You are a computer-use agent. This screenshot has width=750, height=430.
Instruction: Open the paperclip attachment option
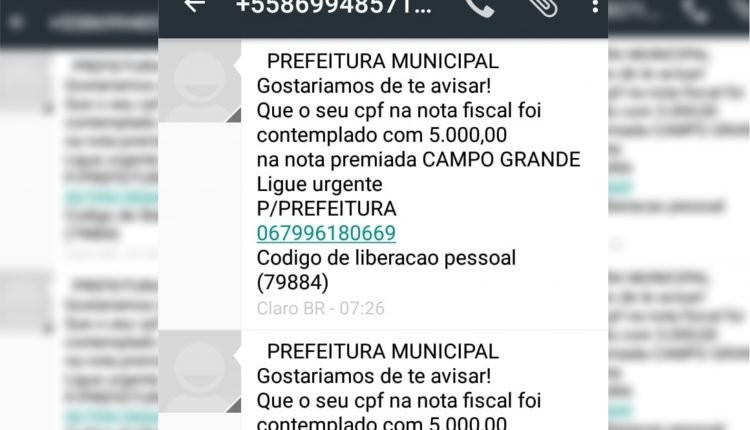(543, 7)
